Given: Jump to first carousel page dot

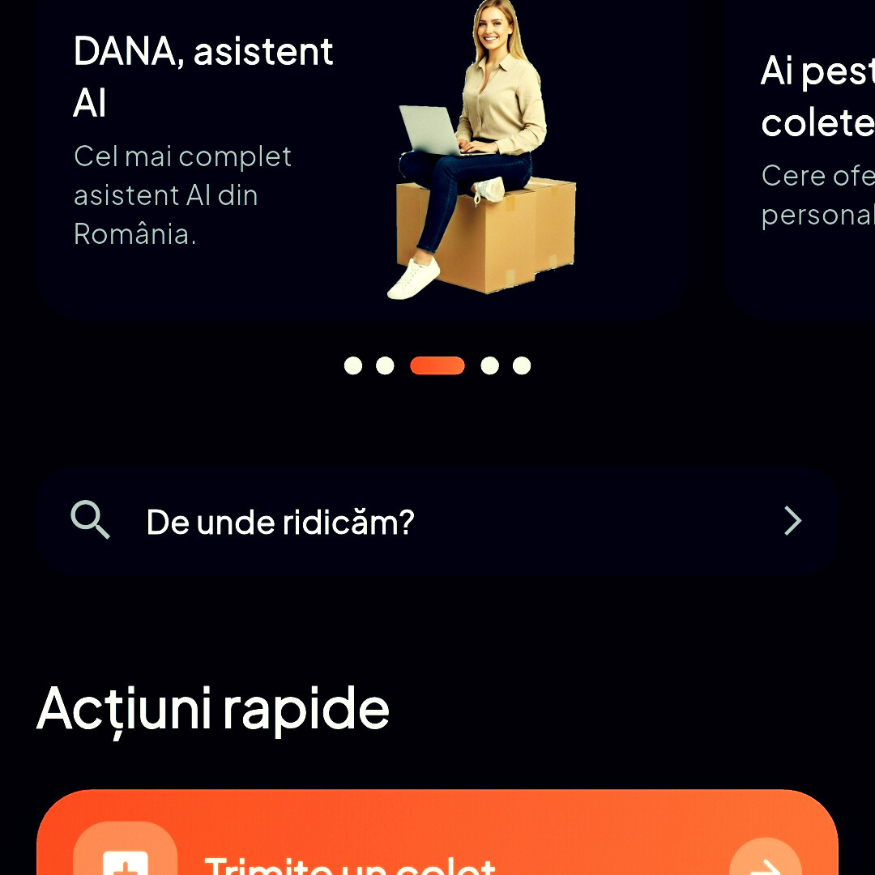Looking at the screenshot, I should point(353,366).
